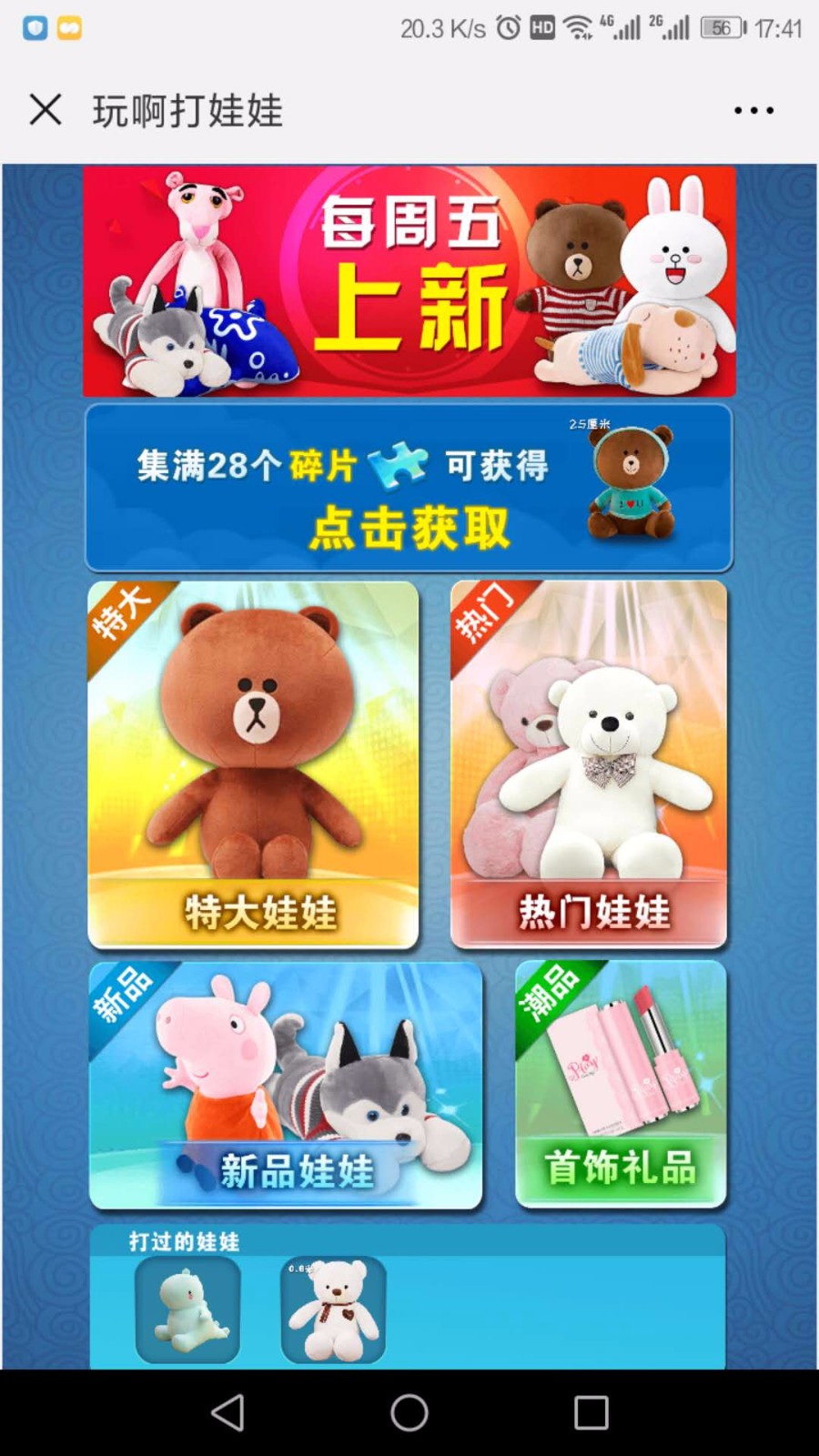Open the three-dot overflow menu

(753, 110)
